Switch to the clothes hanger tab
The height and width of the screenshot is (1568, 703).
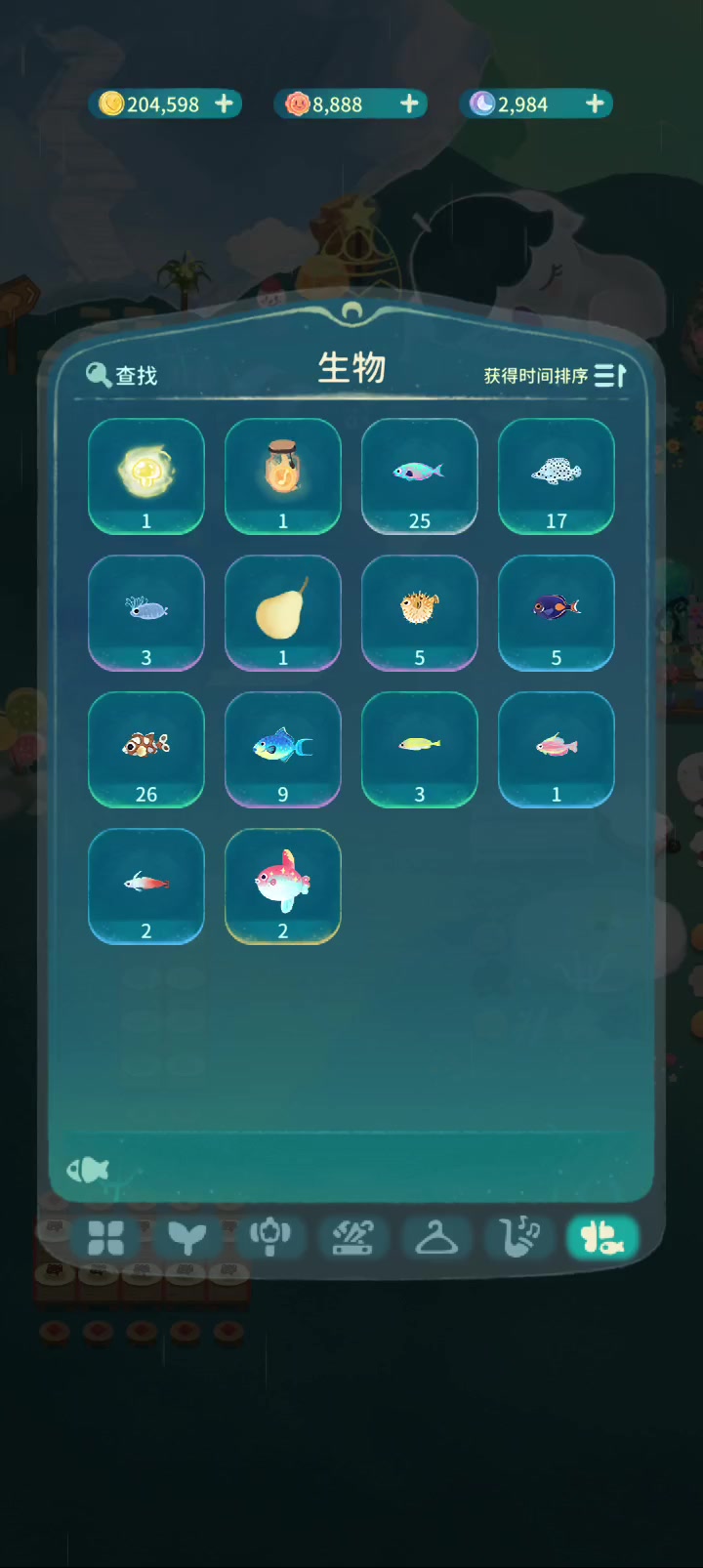[x=436, y=1238]
